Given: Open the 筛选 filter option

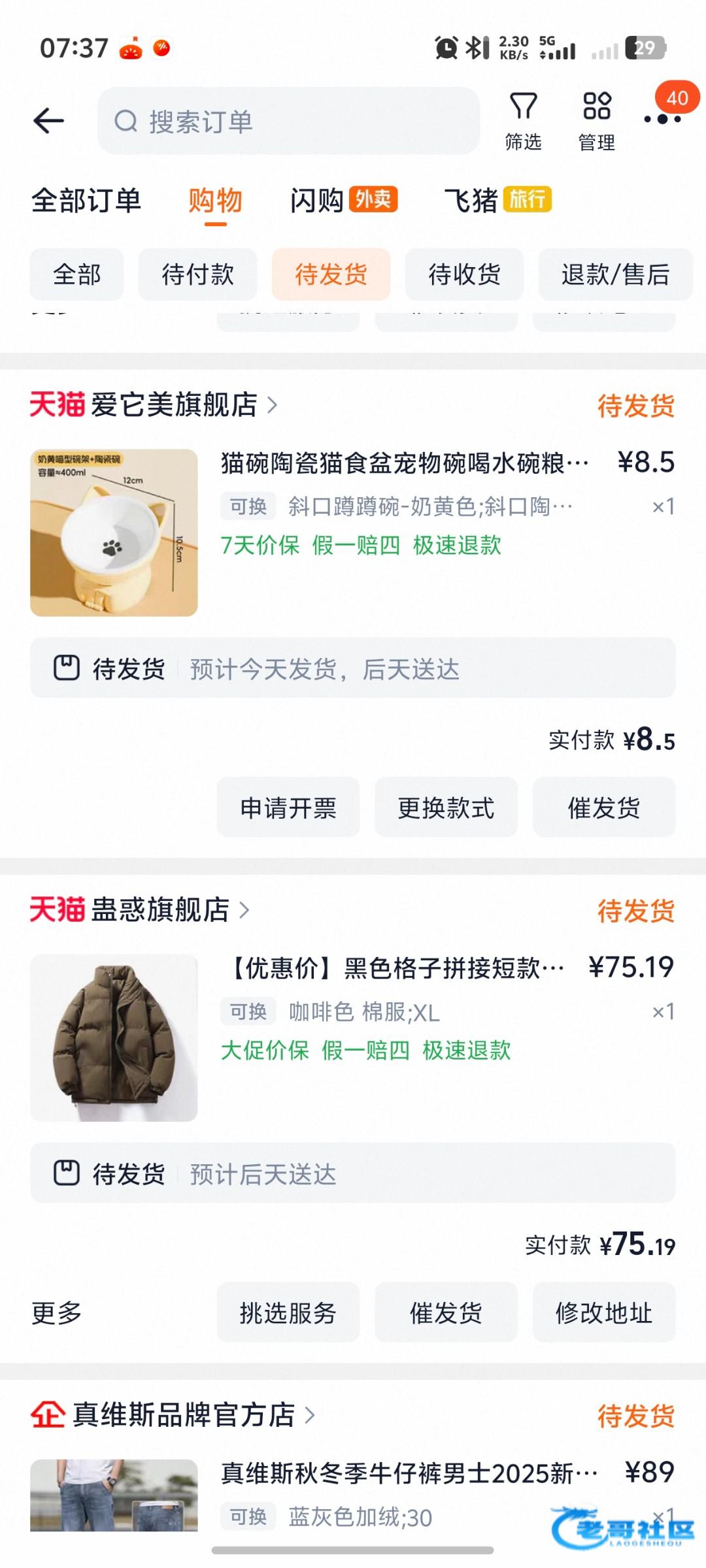Looking at the screenshot, I should (523, 122).
